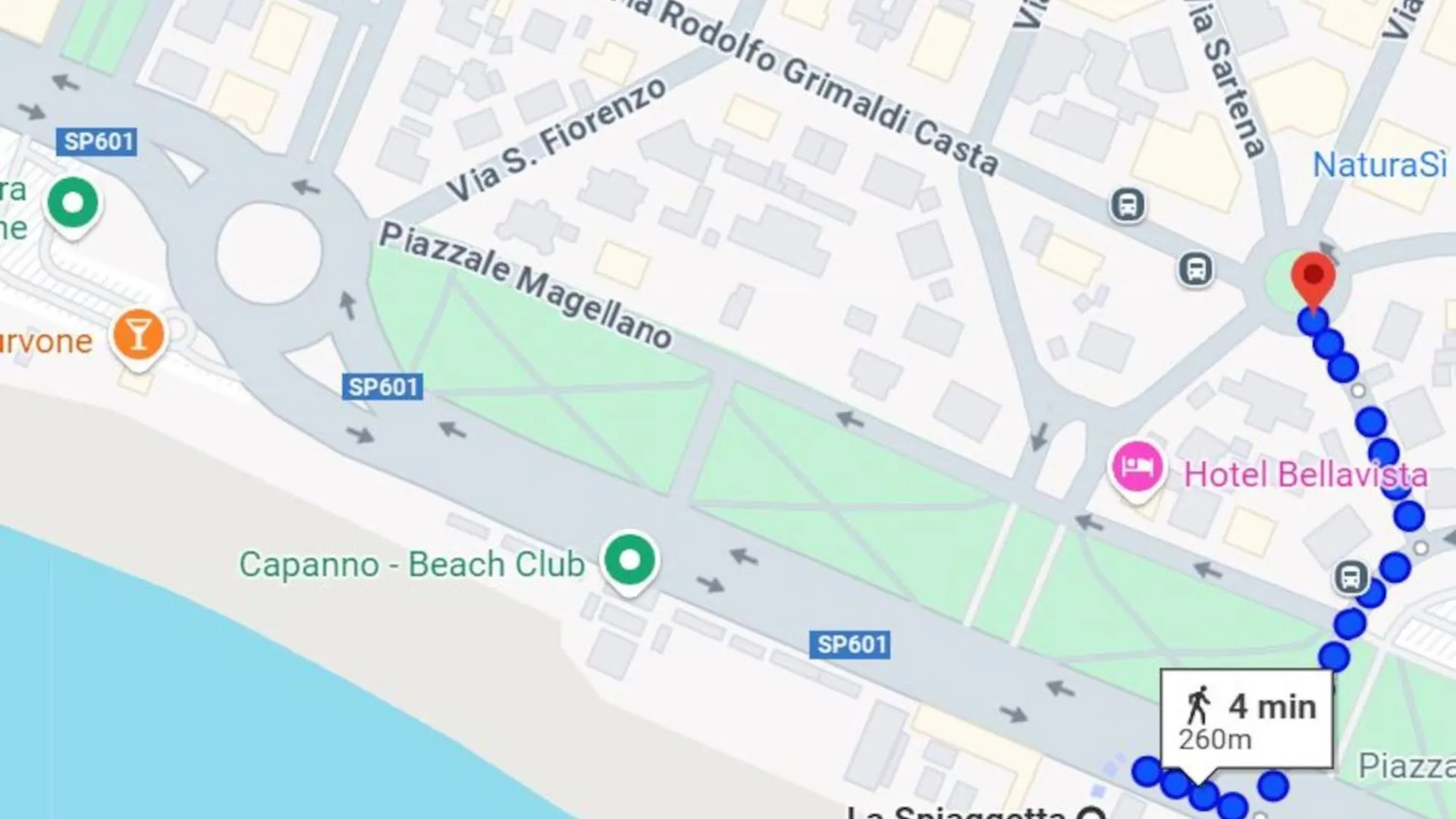Tap the red destination pin

click(x=1313, y=276)
